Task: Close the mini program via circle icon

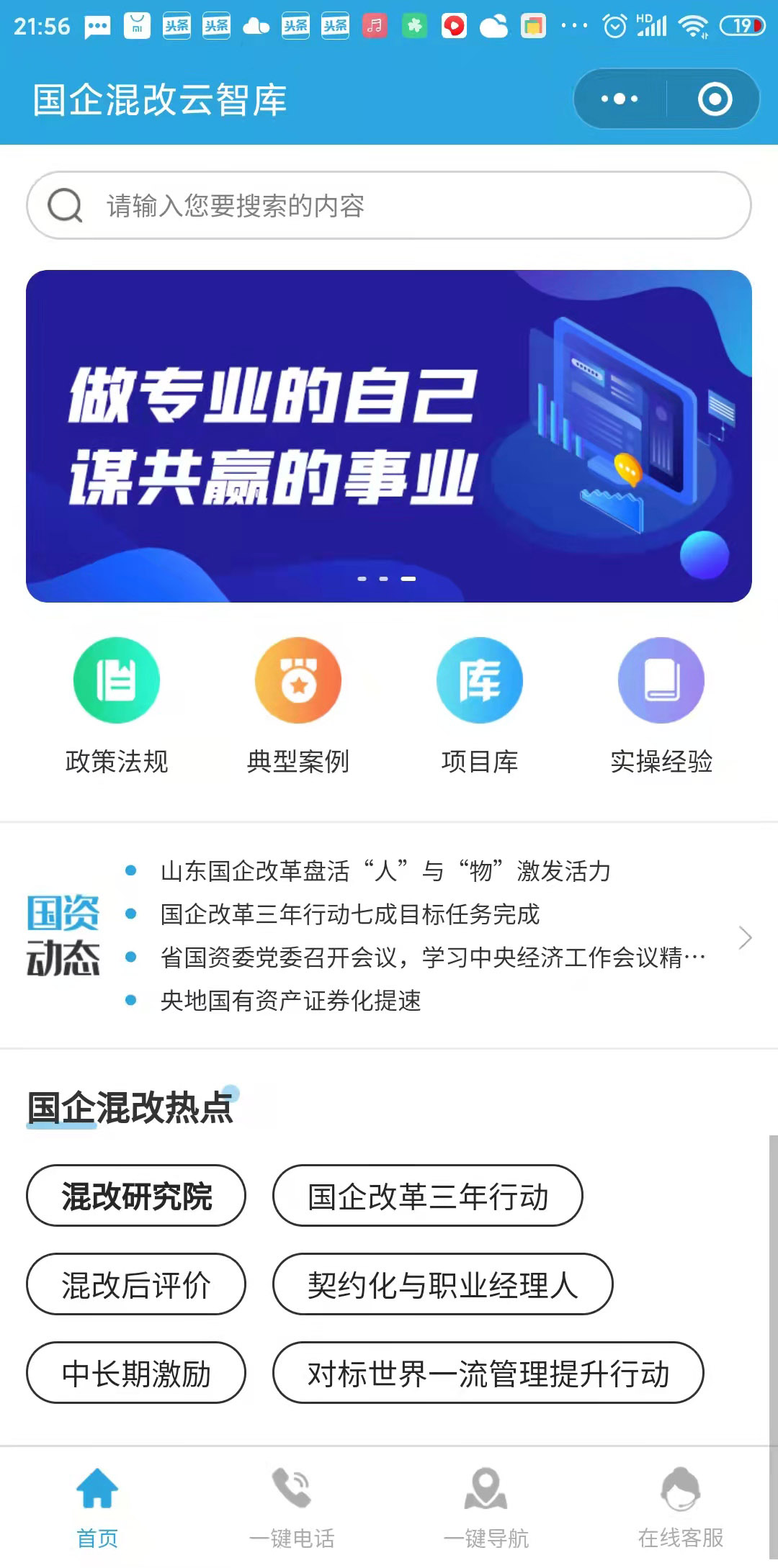Action: point(715,99)
